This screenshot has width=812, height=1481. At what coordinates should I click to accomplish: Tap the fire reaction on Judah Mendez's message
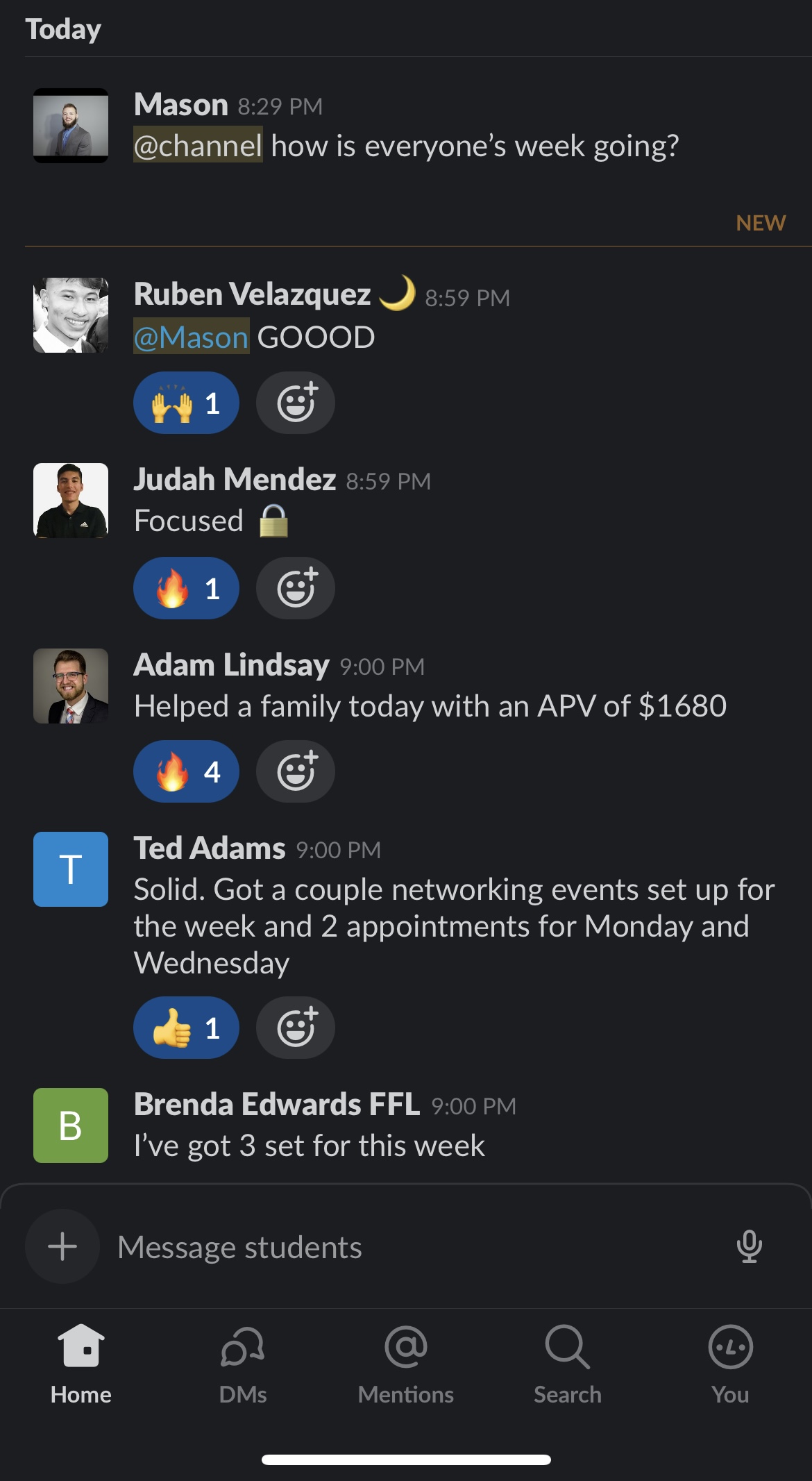(x=186, y=588)
